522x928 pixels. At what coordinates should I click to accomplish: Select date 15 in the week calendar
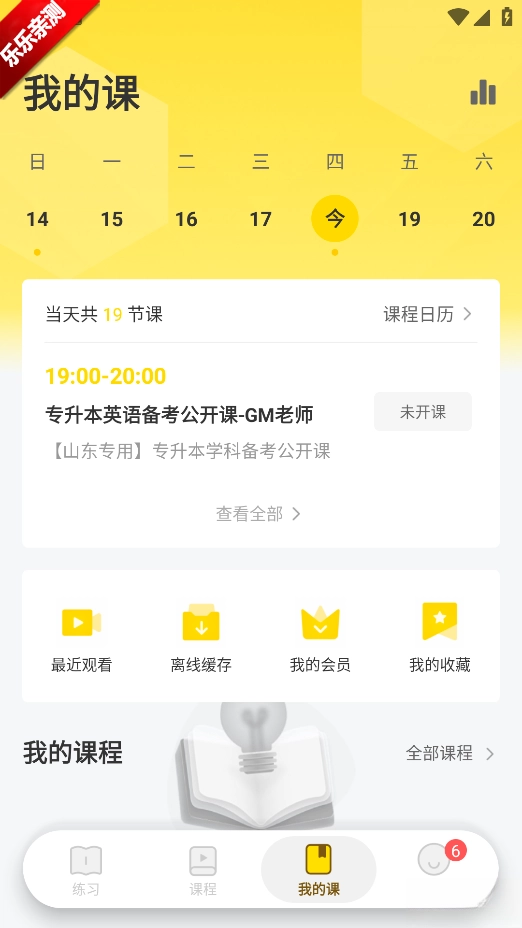(x=112, y=220)
